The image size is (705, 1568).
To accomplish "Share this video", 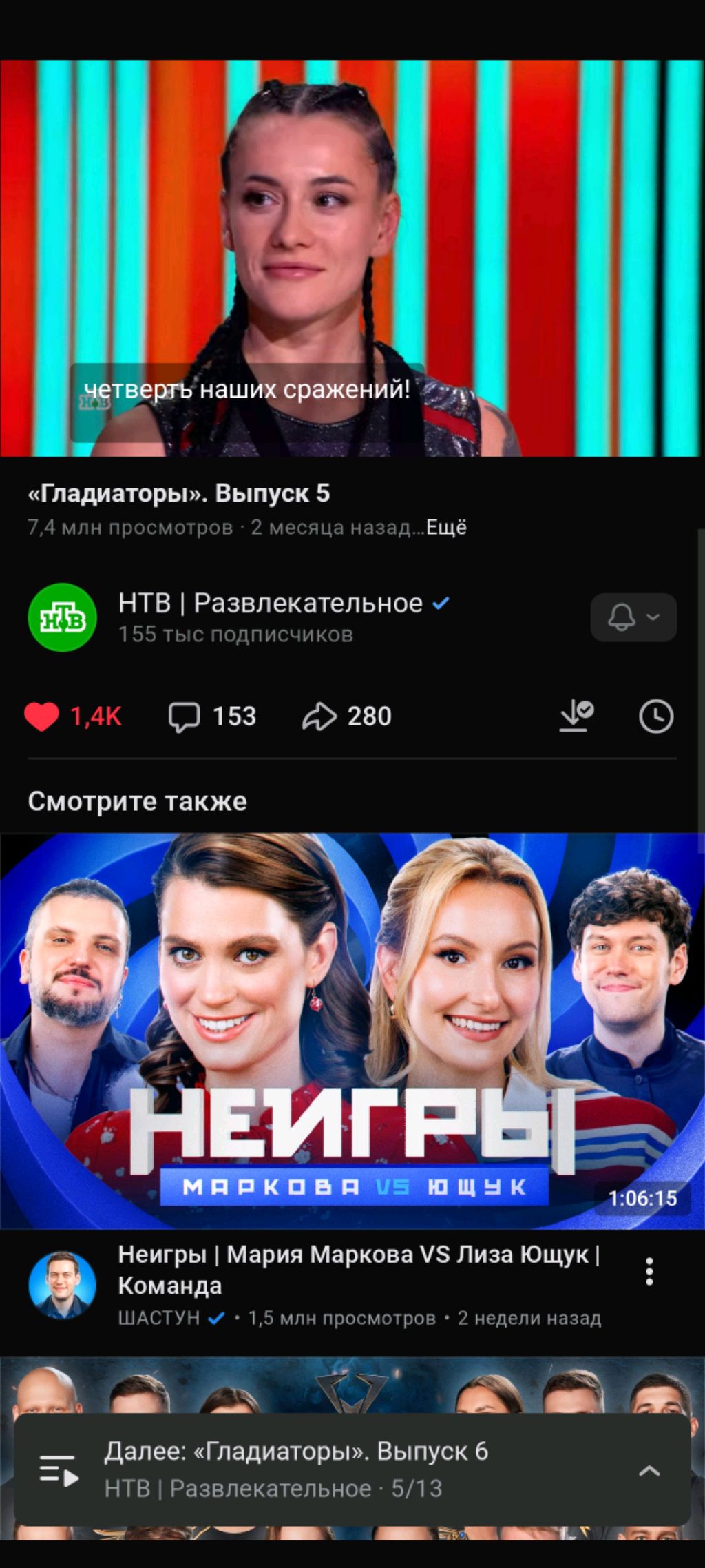I will coord(347,716).
